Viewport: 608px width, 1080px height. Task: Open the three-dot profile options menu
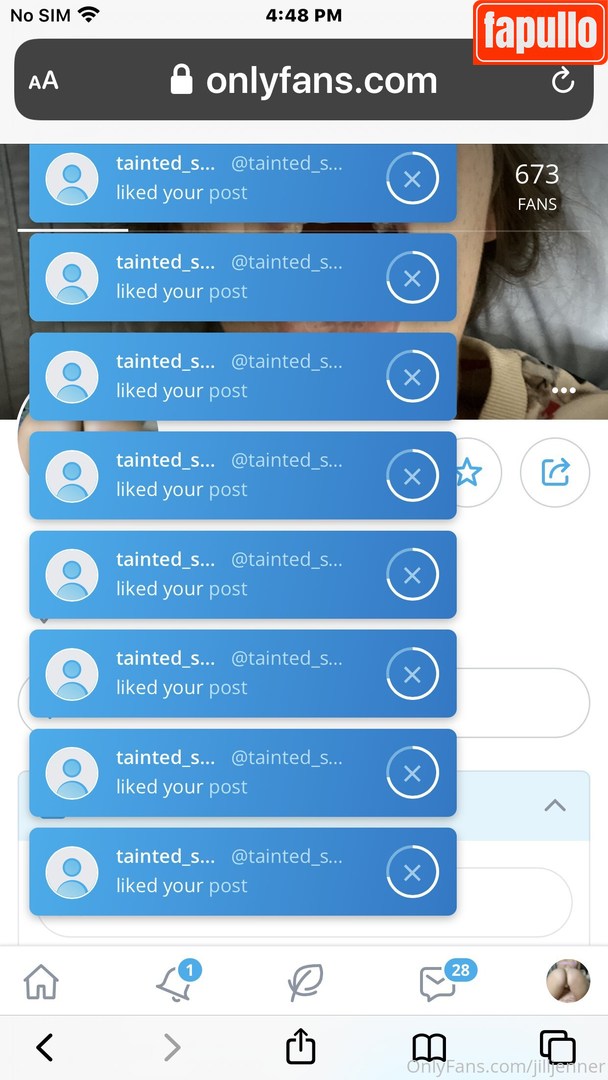tap(563, 390)
